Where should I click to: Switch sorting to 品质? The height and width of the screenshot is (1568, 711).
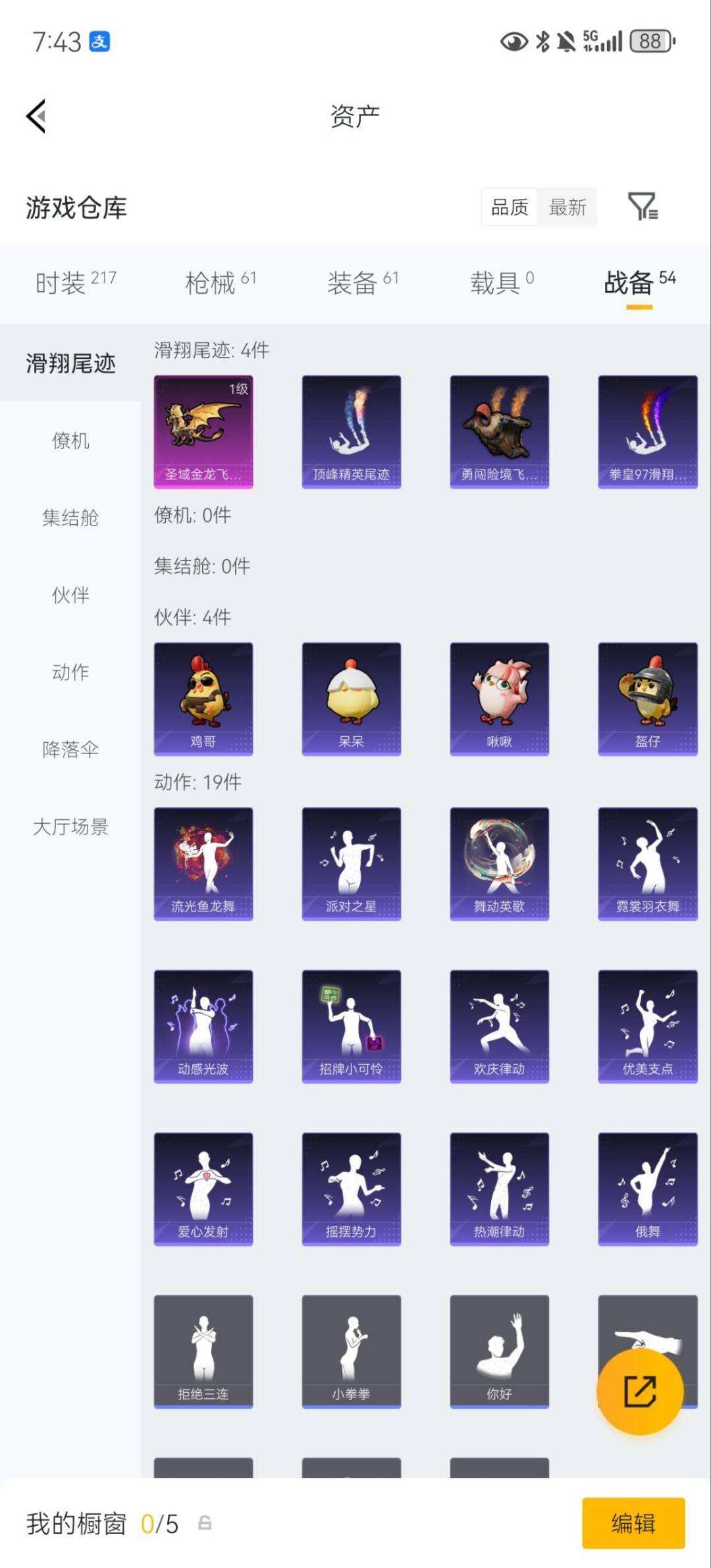pyautogui.click(x=508, y=208)
